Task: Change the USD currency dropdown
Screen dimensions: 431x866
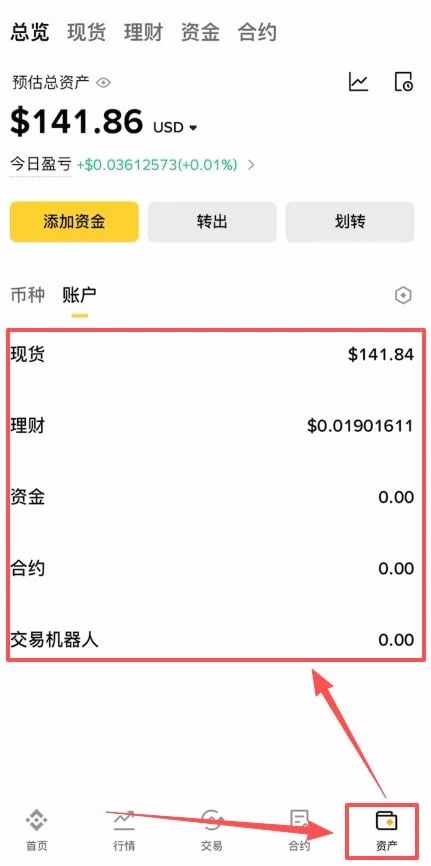Action: [x=175, y=128]
